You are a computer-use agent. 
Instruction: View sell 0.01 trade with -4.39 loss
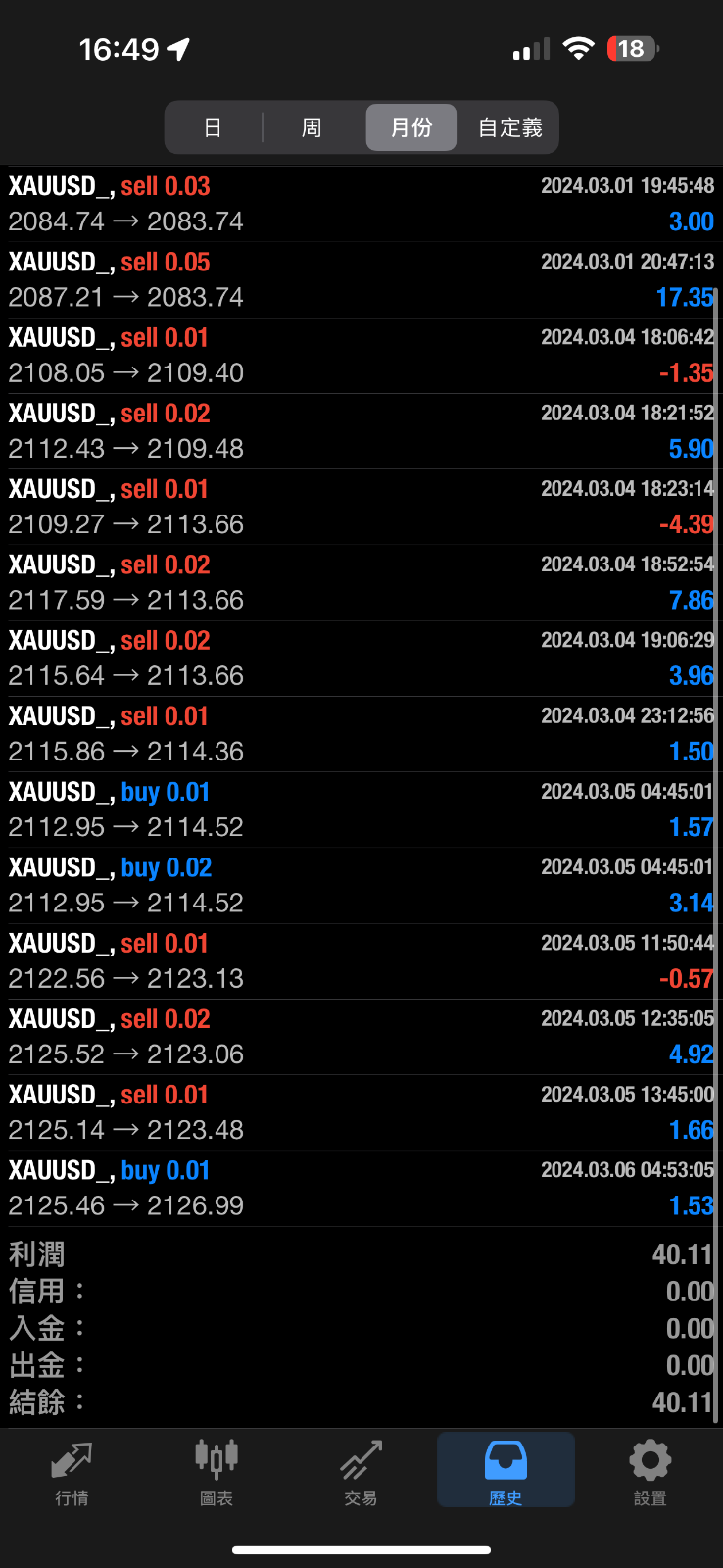(361, 506)
